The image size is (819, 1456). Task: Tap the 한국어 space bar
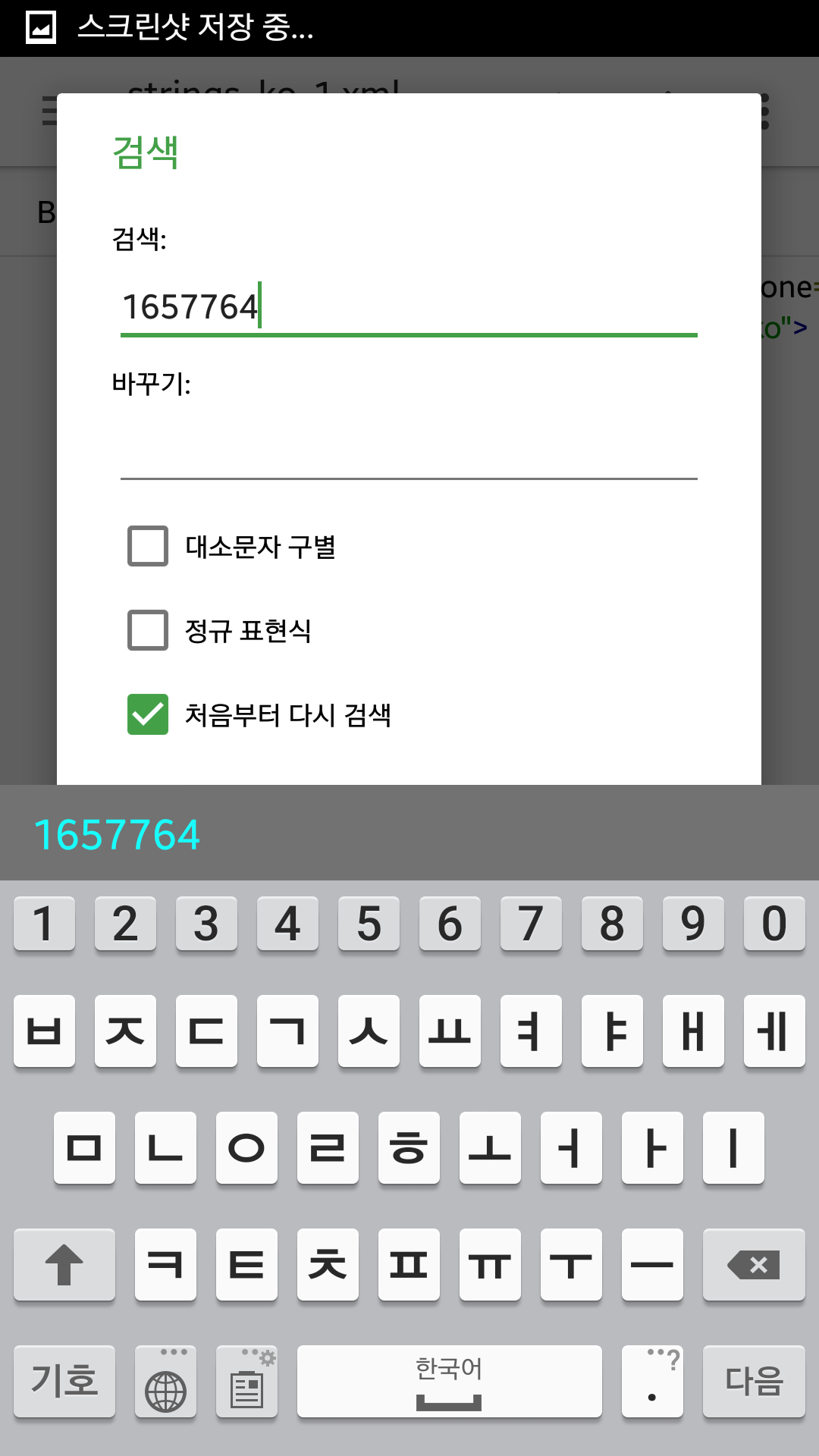pos(449,1381)
